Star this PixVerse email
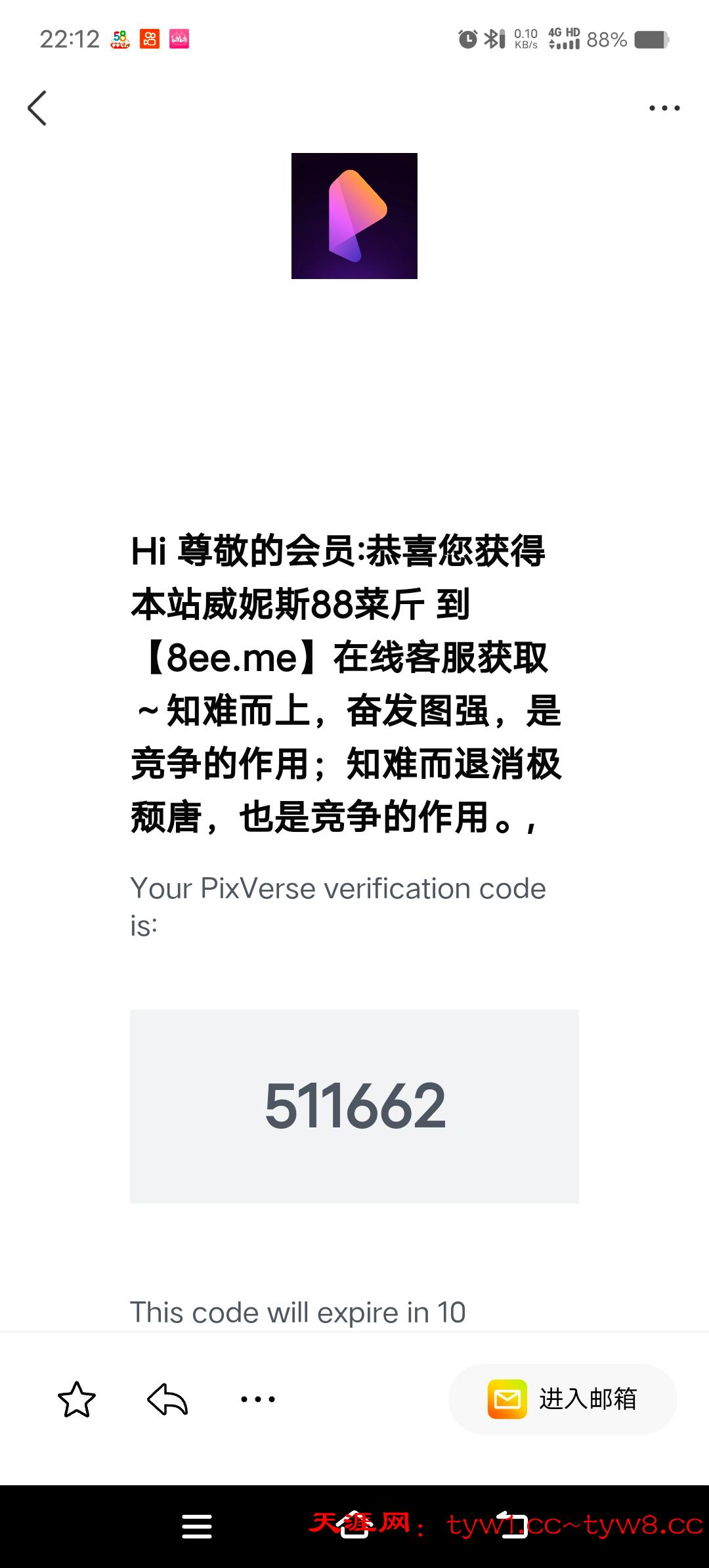The width and height of the screenshot is (709, 1568). 77,1399
